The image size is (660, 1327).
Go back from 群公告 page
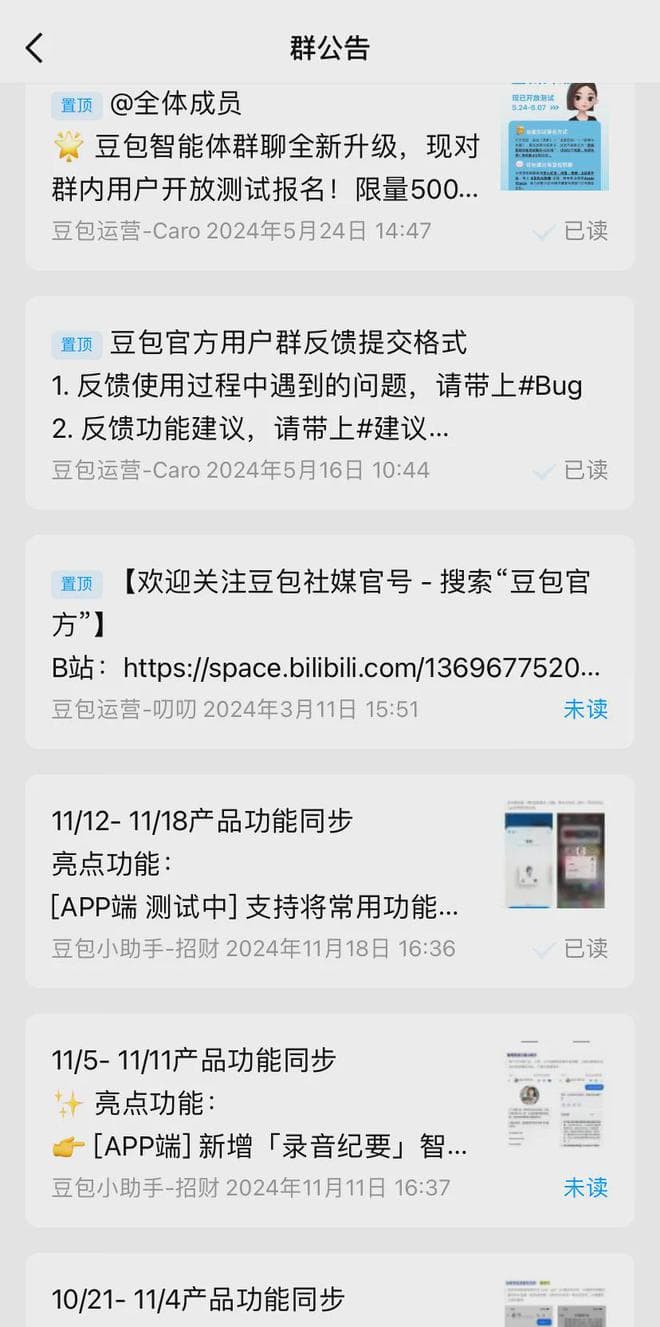click(x=35, y=48)
